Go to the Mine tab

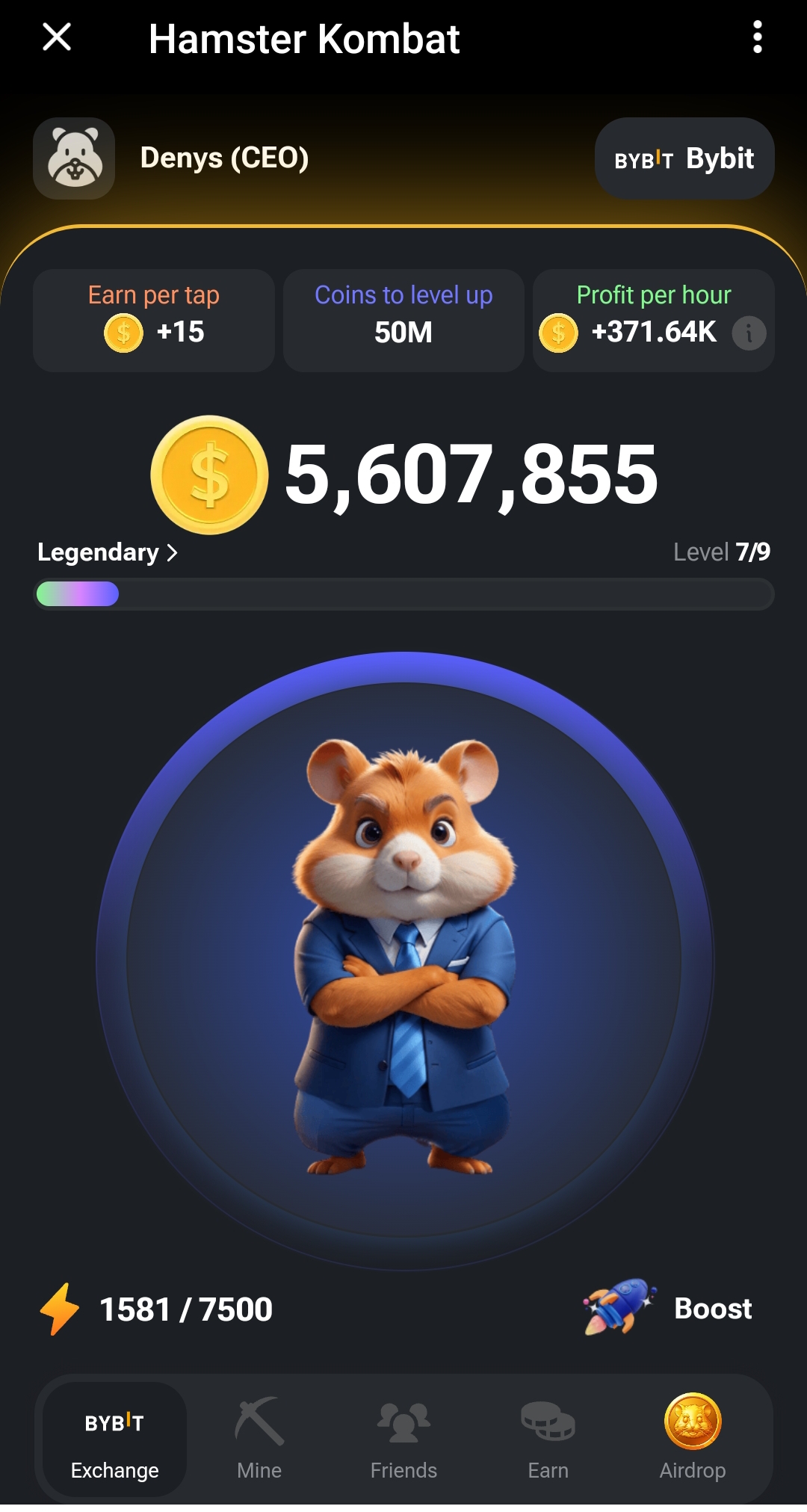pyautogui.click(x=259, y=1439)
